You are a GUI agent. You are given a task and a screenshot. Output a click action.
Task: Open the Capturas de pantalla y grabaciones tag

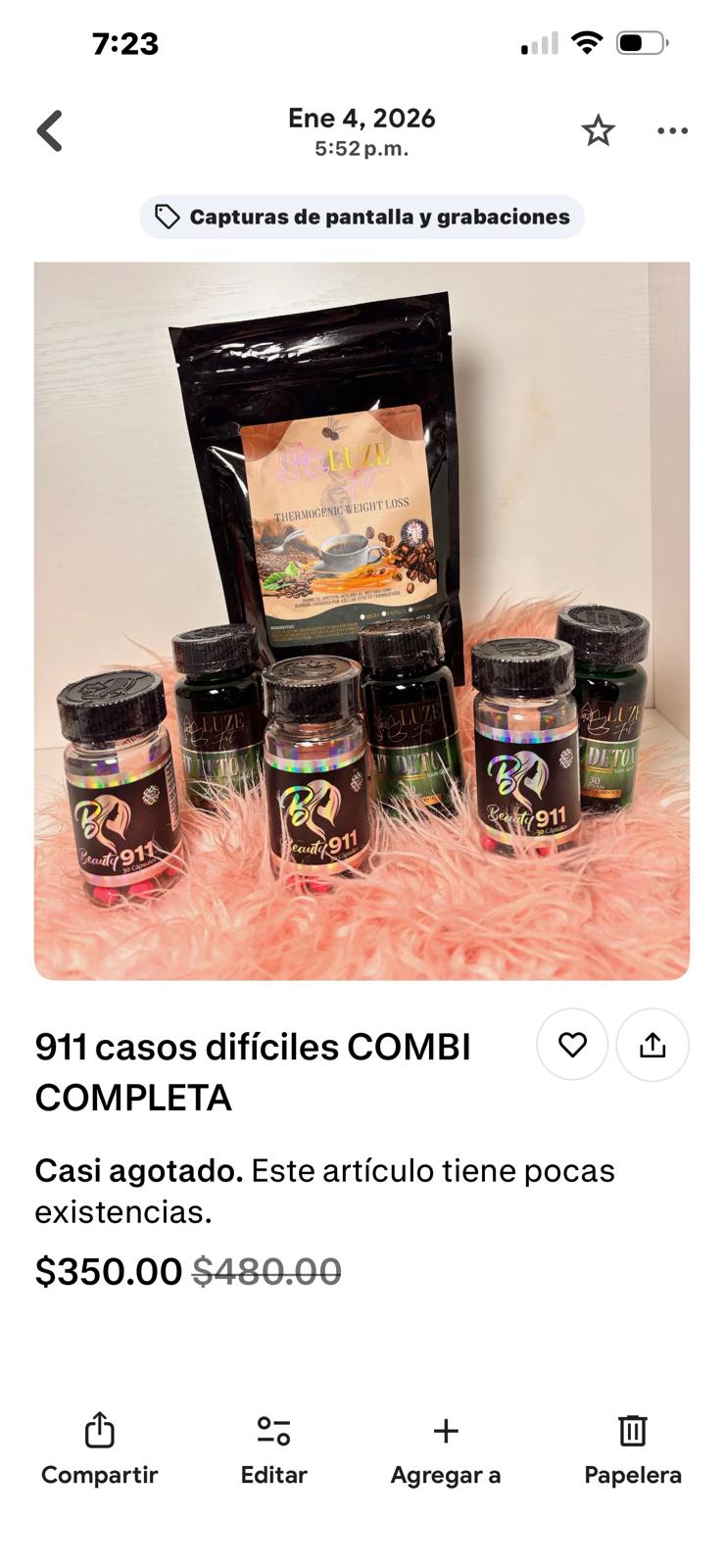click(362, 218)
